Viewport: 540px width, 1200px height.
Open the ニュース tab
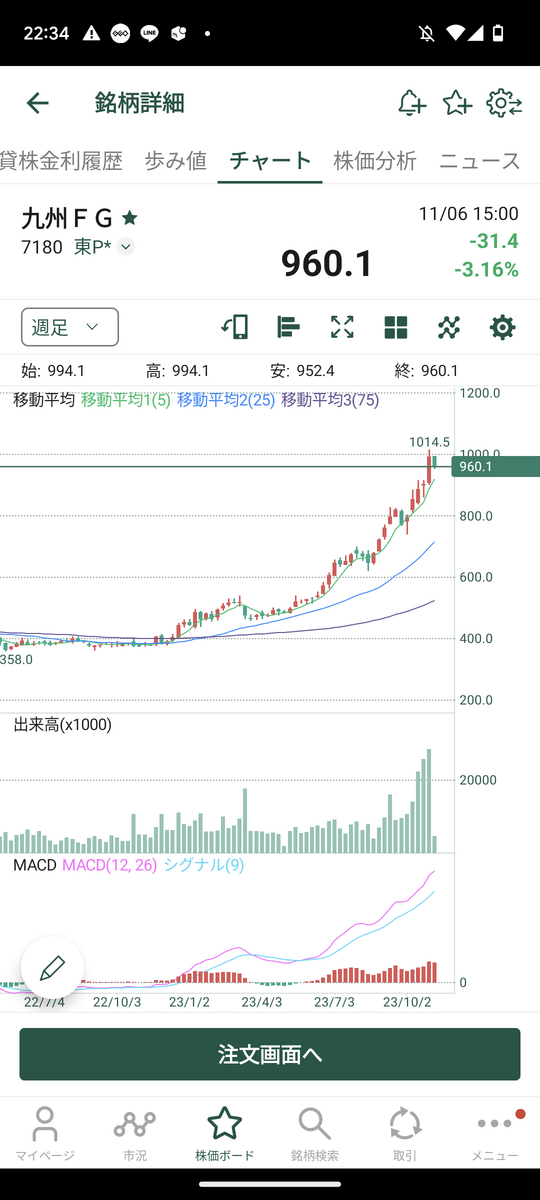pyautogui.click(x=480, y=160)
